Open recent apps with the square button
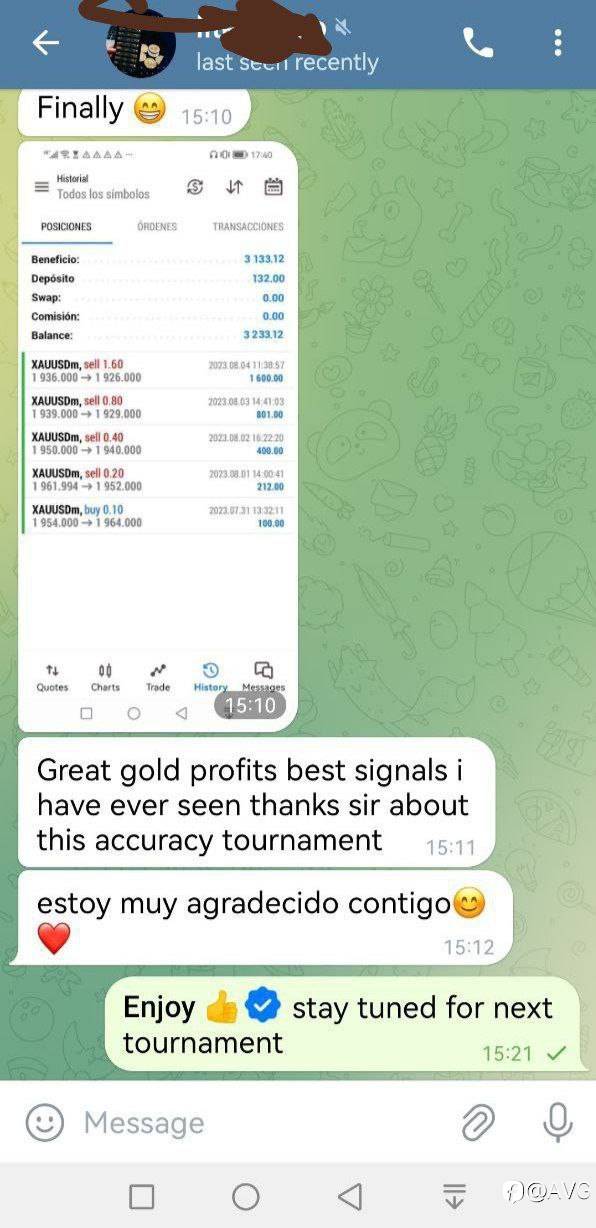The width and height of the screenshot is (596, 1228). click(x=142, y=1196)
